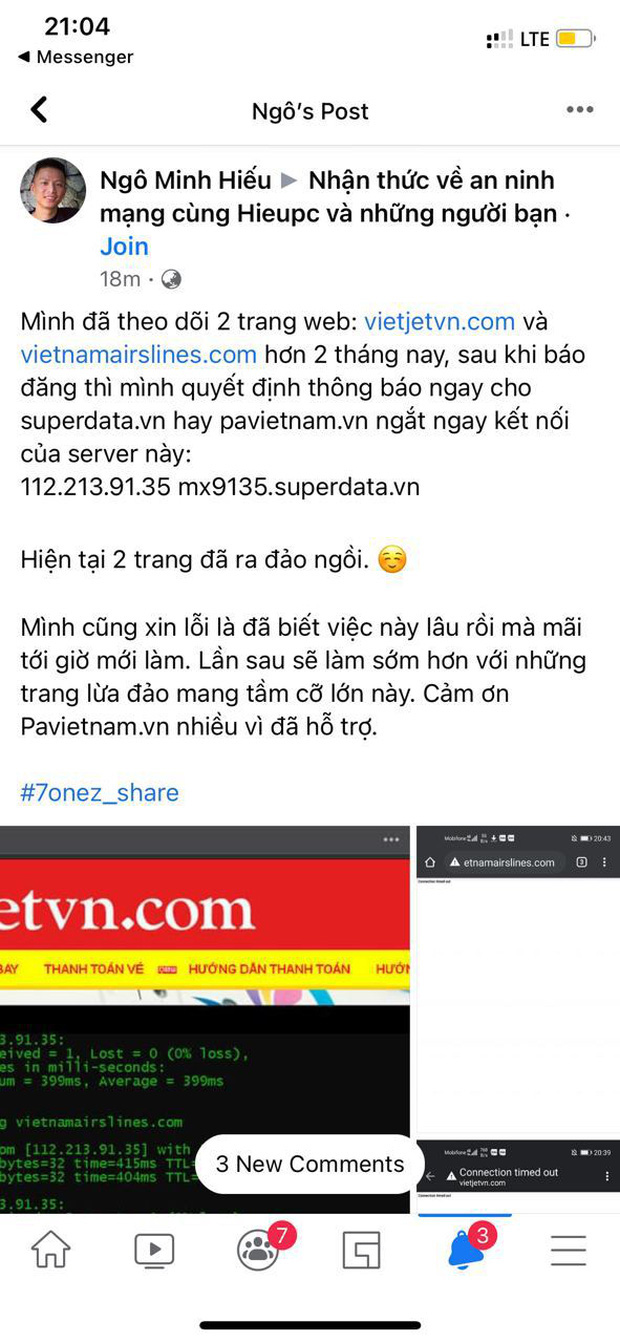Switch to the Home tab
The height and width of the screenshot is (1343, 620).
[51, 1249]
